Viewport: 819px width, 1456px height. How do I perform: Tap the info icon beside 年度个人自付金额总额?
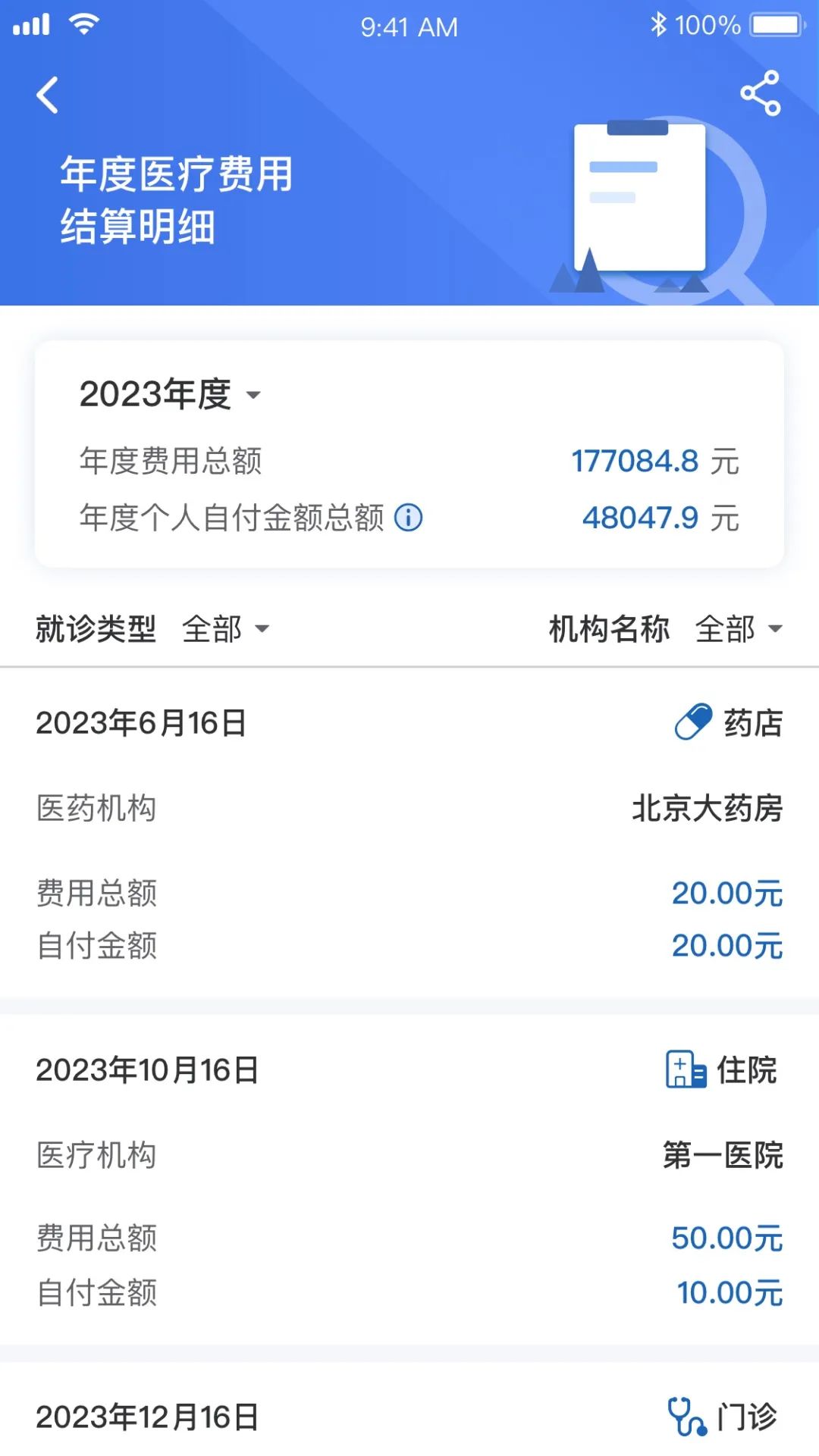(409, 518)
